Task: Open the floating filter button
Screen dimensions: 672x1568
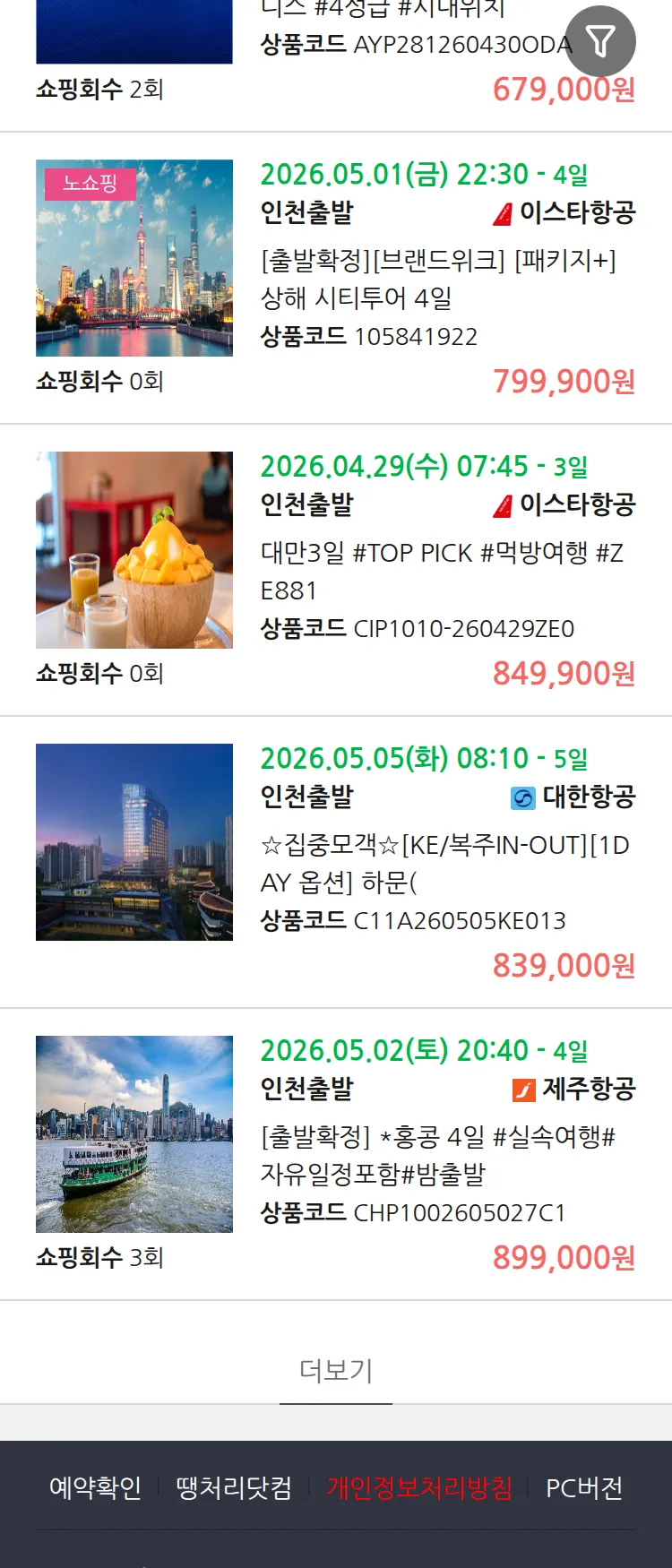Action: point(600,41)
